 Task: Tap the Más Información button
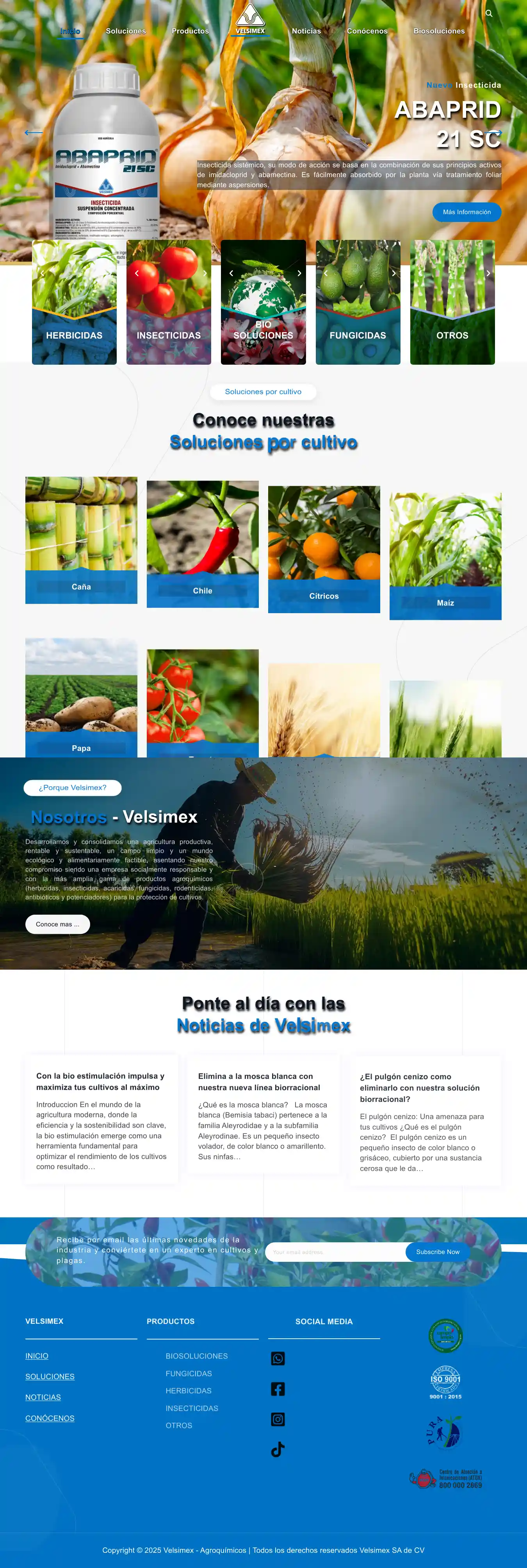point(466,212)
